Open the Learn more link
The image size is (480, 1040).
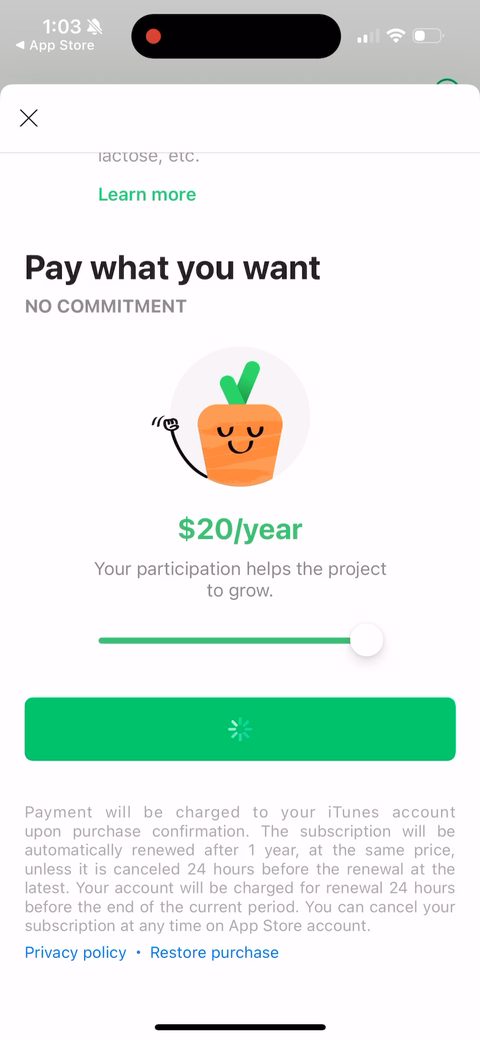(x=147, y=194)
